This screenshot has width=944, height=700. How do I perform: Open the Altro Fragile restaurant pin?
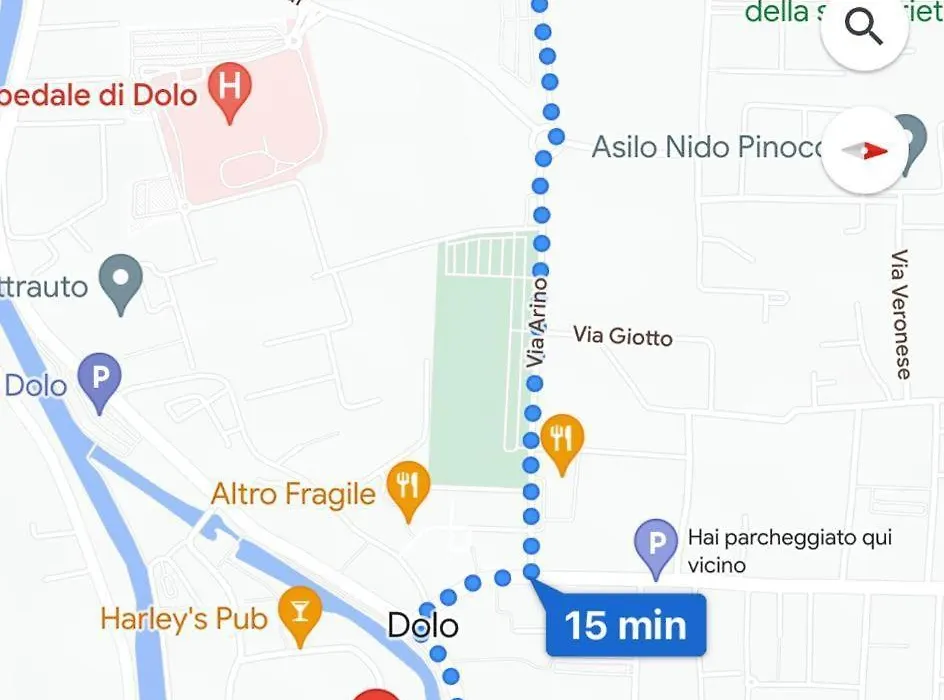pyautogui.click(x=407, y=487)
